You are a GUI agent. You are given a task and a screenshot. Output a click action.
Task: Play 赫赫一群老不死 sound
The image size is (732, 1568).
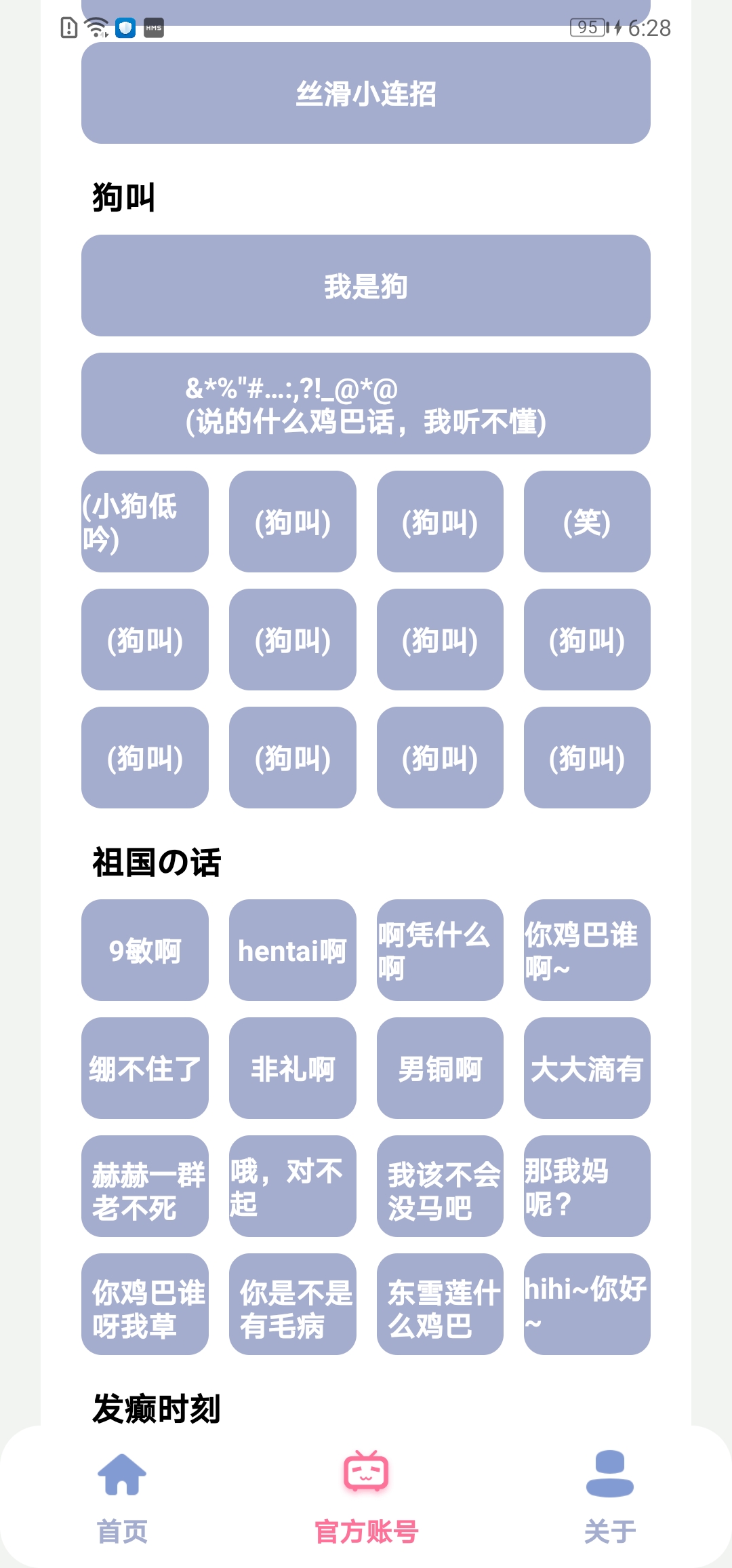[x=145, y=1186]
